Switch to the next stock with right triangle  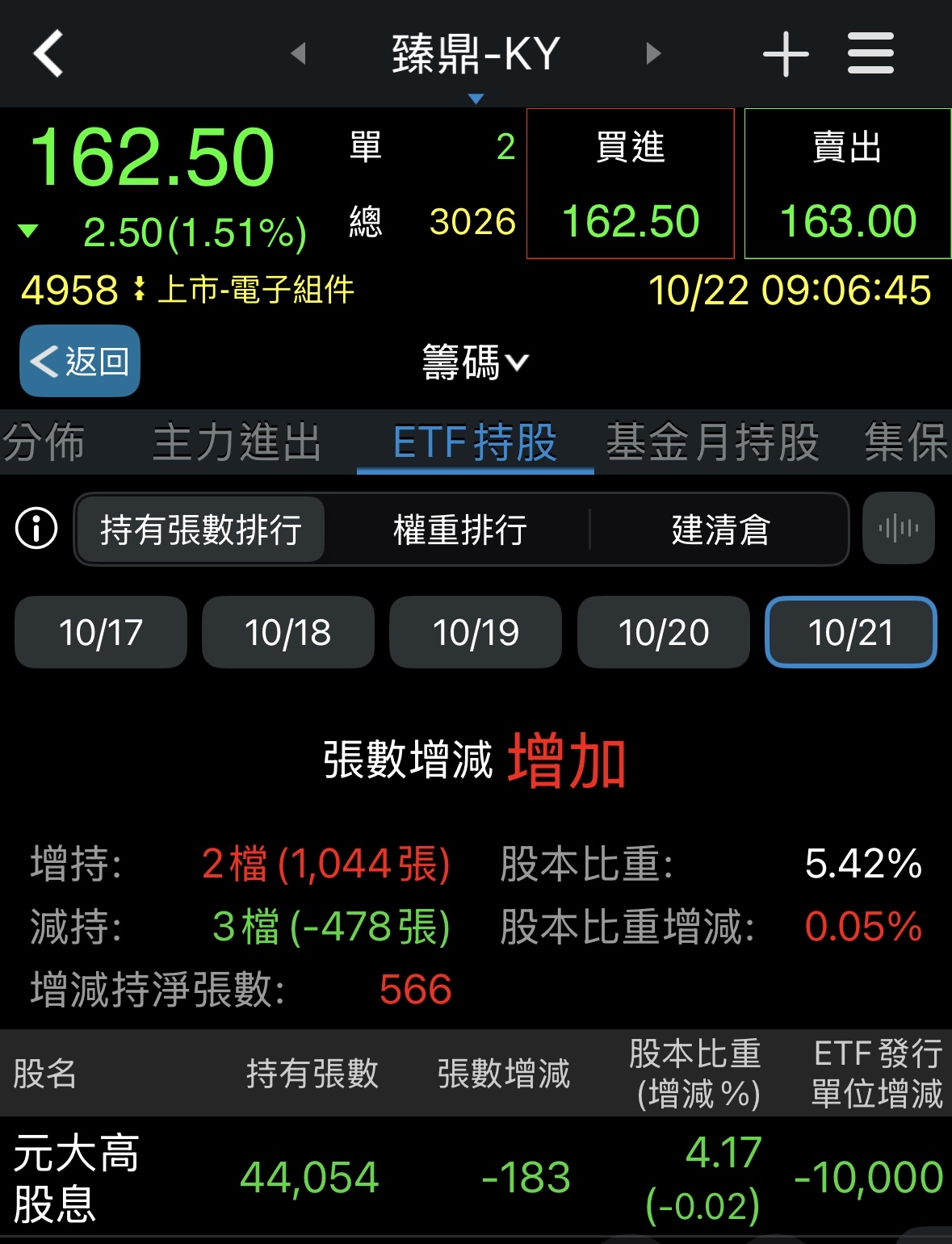pos(653,54)
